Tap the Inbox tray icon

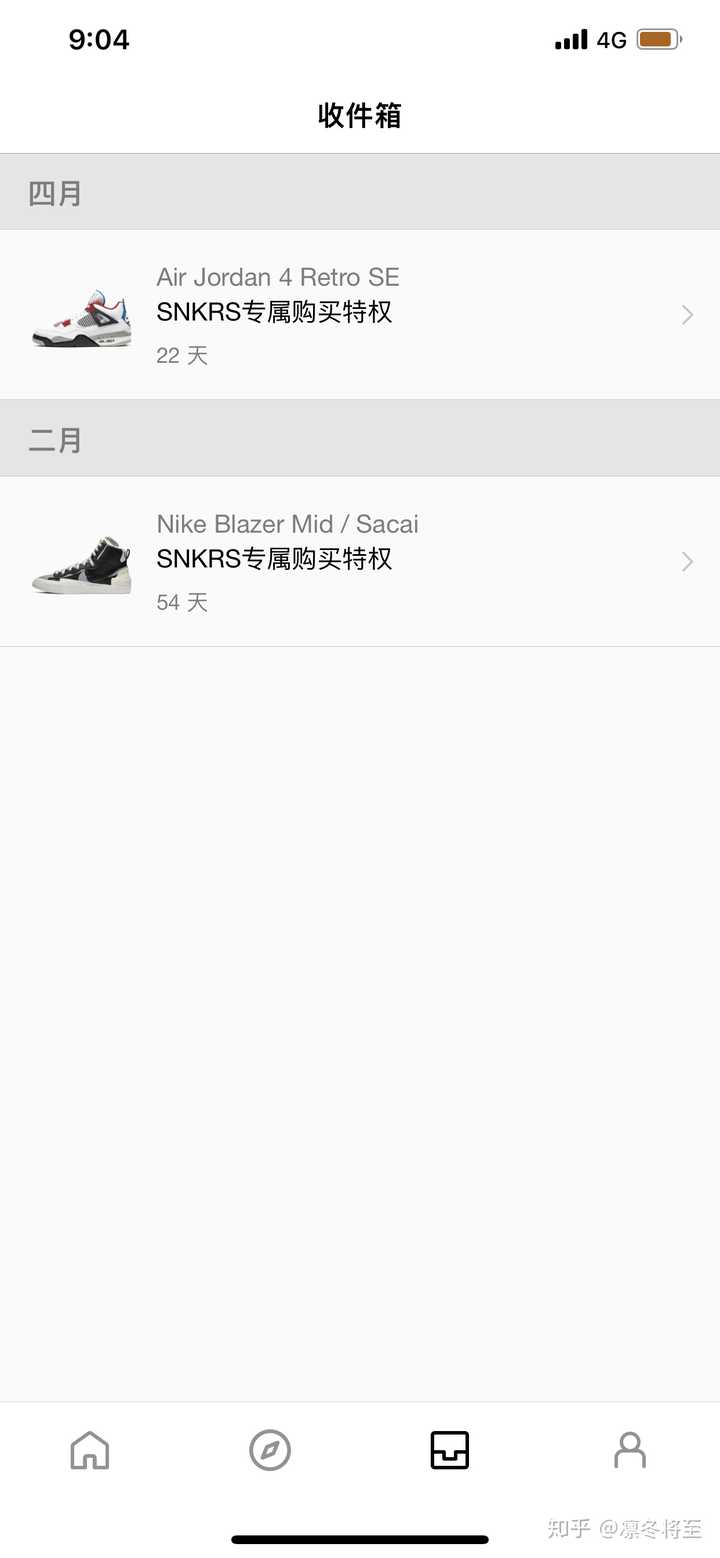pyautogui.click(x=449, y=1449)
